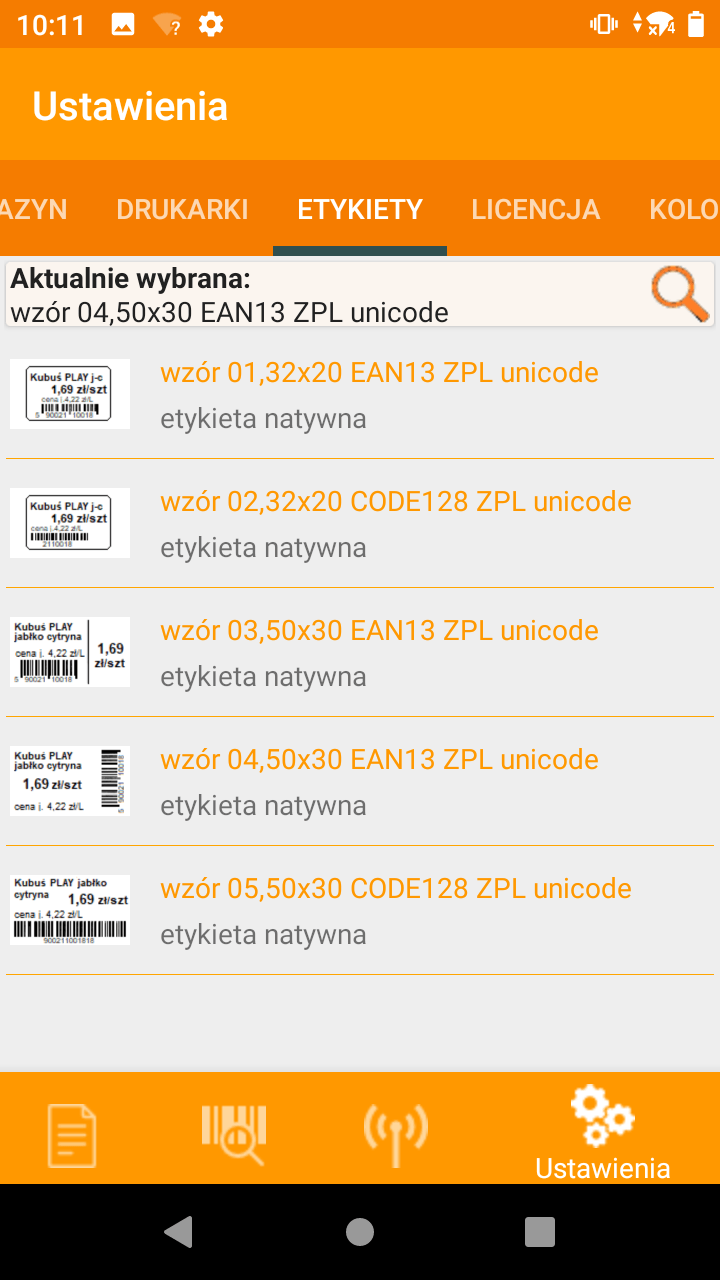Viewport: 720px width, 1280px height.
Task: Open the Licencja tab
Action: pyautogui.click(x=536, y=209)
